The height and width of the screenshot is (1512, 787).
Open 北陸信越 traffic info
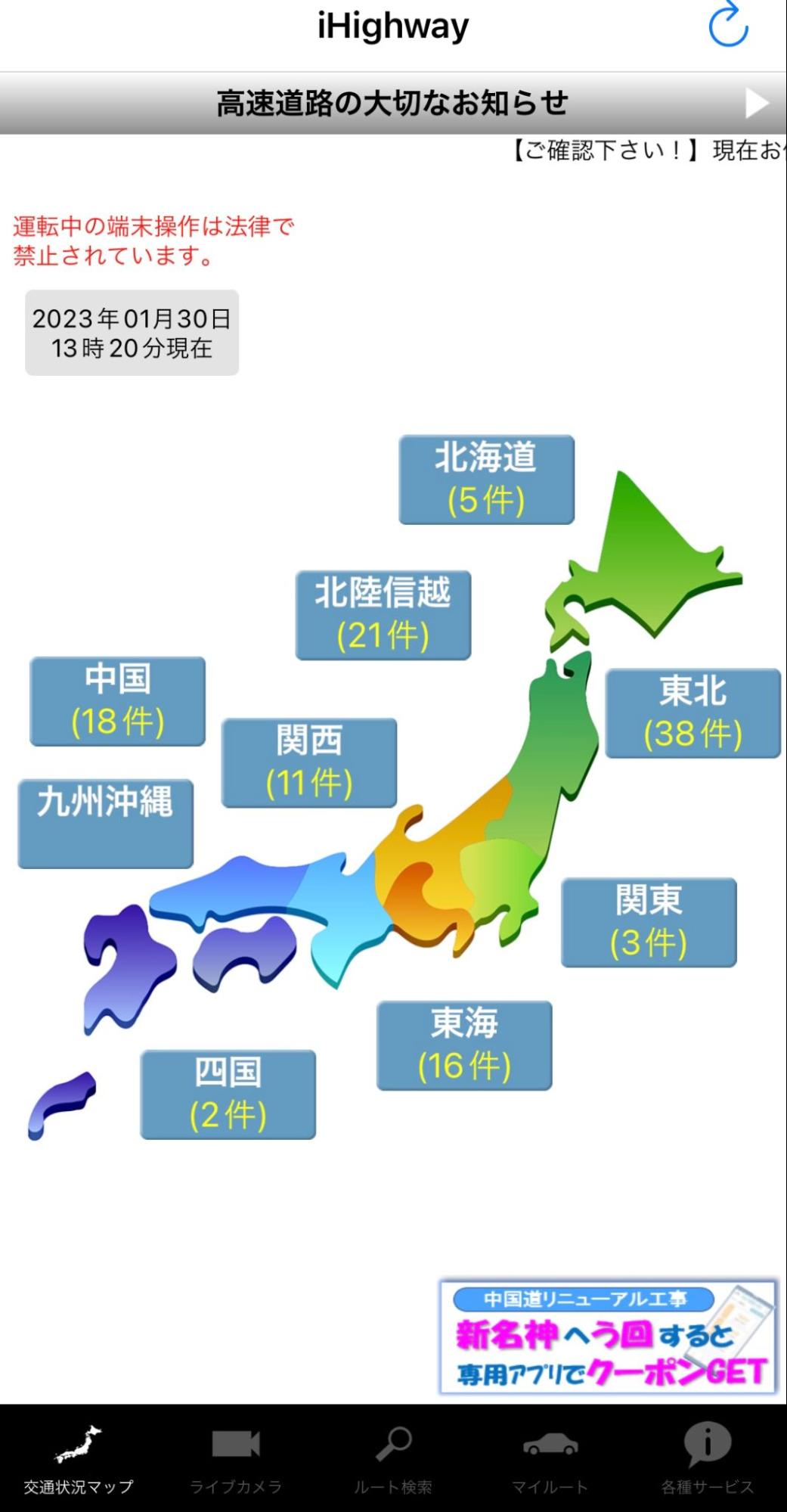(383, 615)
